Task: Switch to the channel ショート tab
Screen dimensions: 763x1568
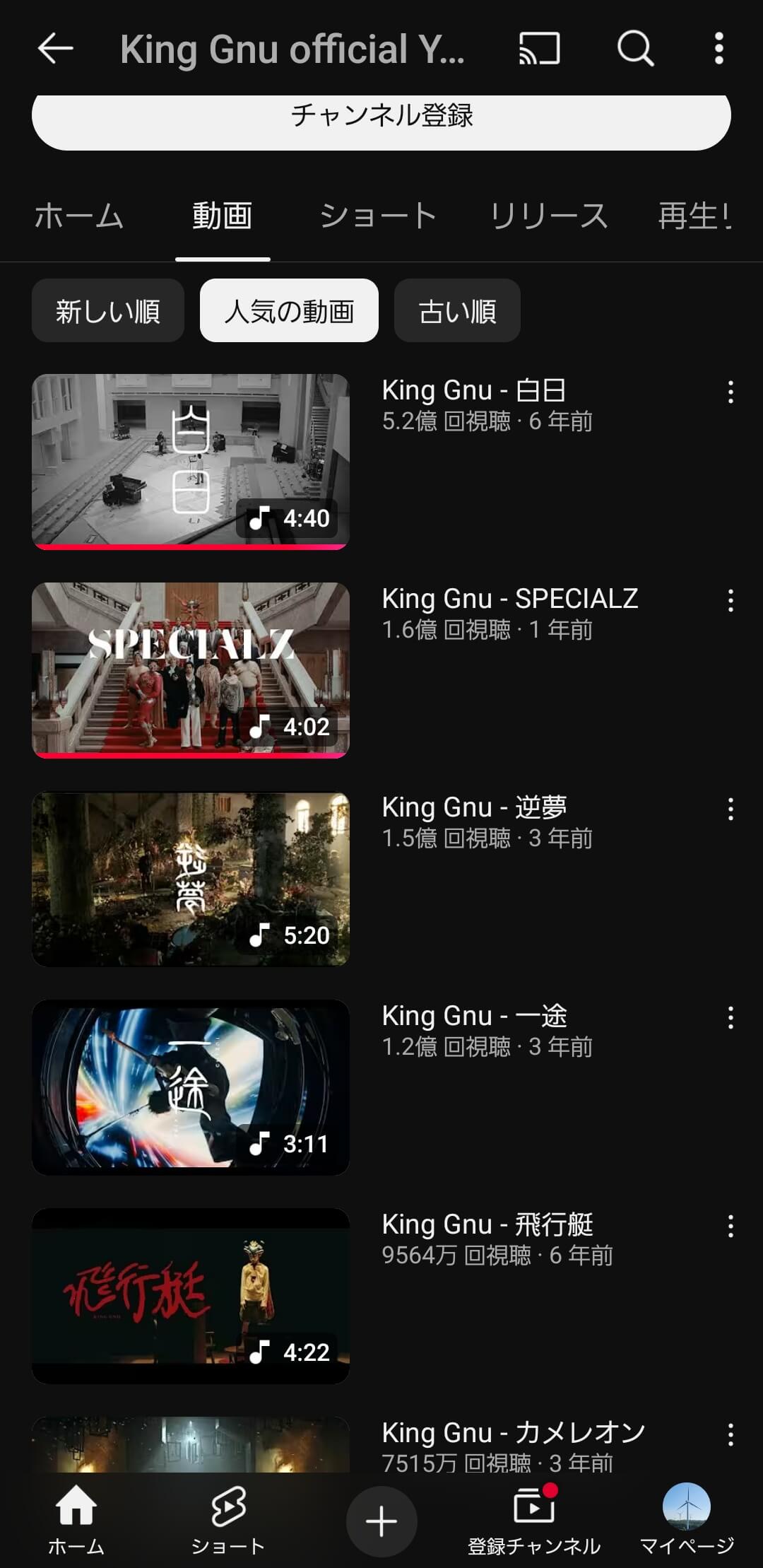Action: point(378,216)
